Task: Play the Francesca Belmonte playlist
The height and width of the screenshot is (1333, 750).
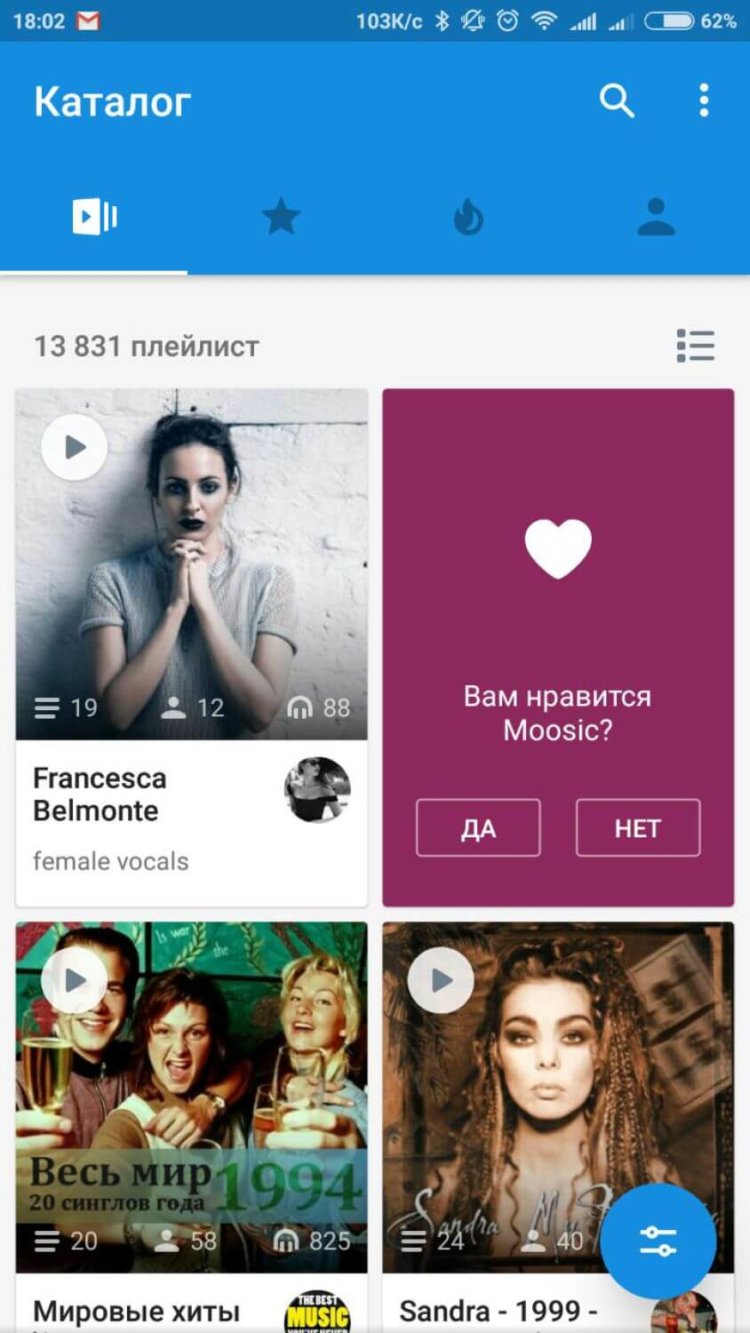Action: (74, 446)
